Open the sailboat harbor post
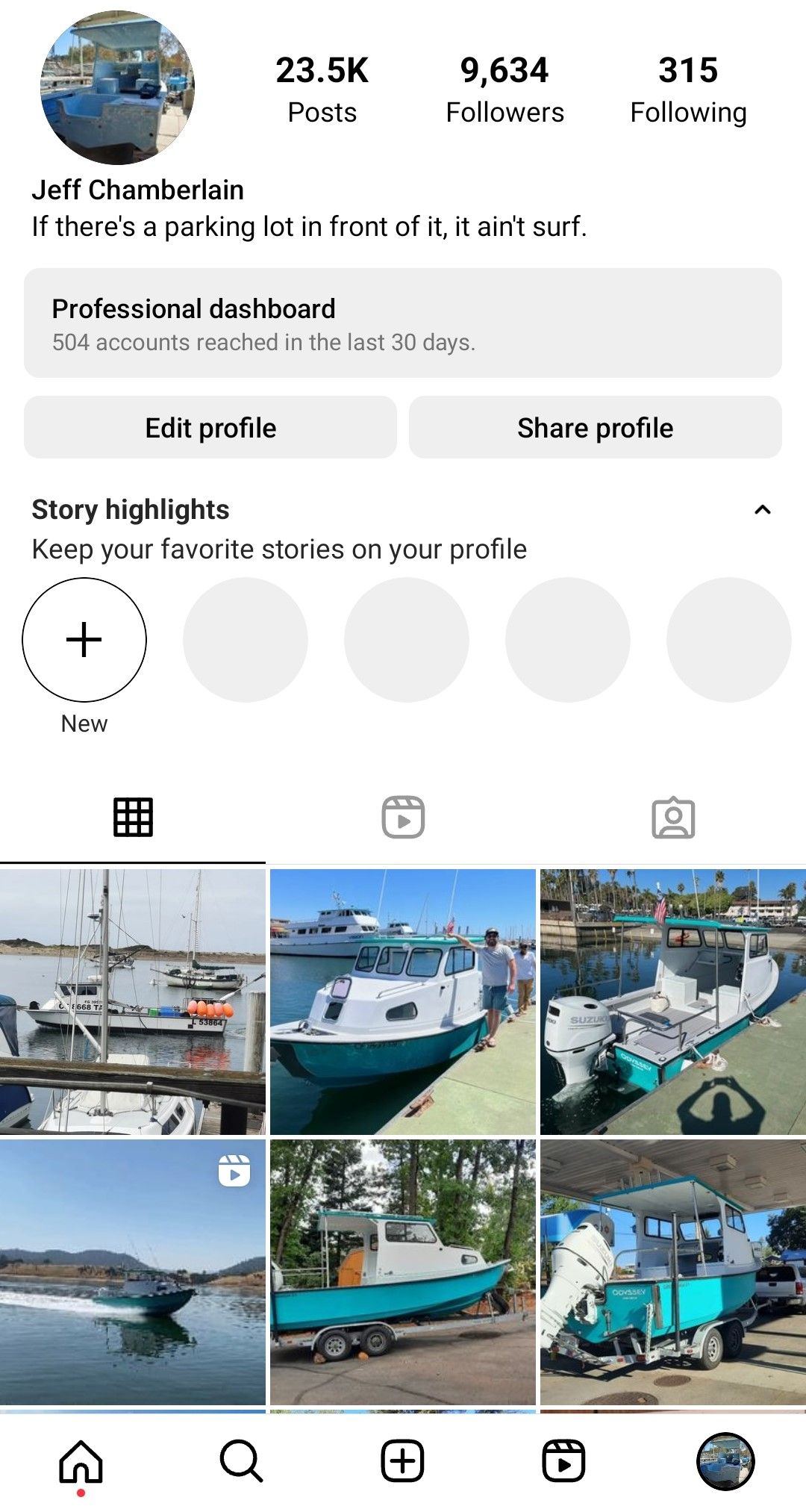806x1512 pixels. pos(133,1001)
